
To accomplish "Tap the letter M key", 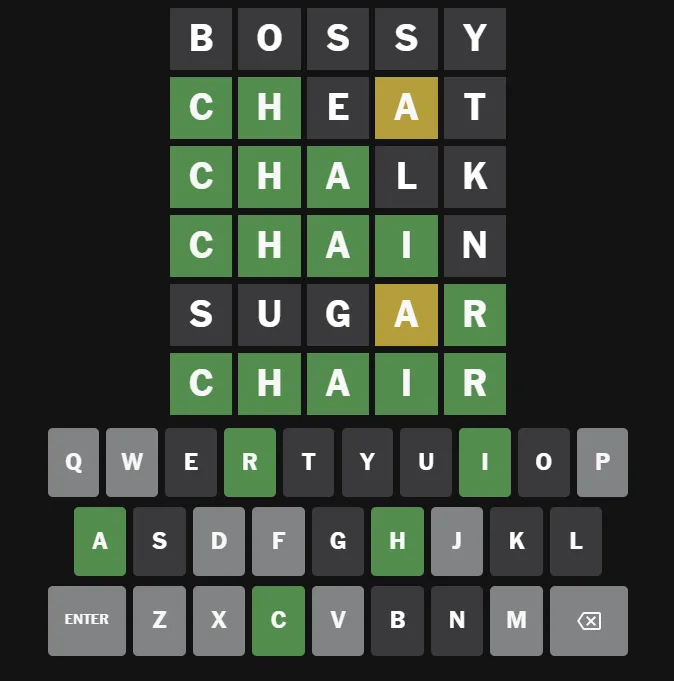I will coord(516,620).
